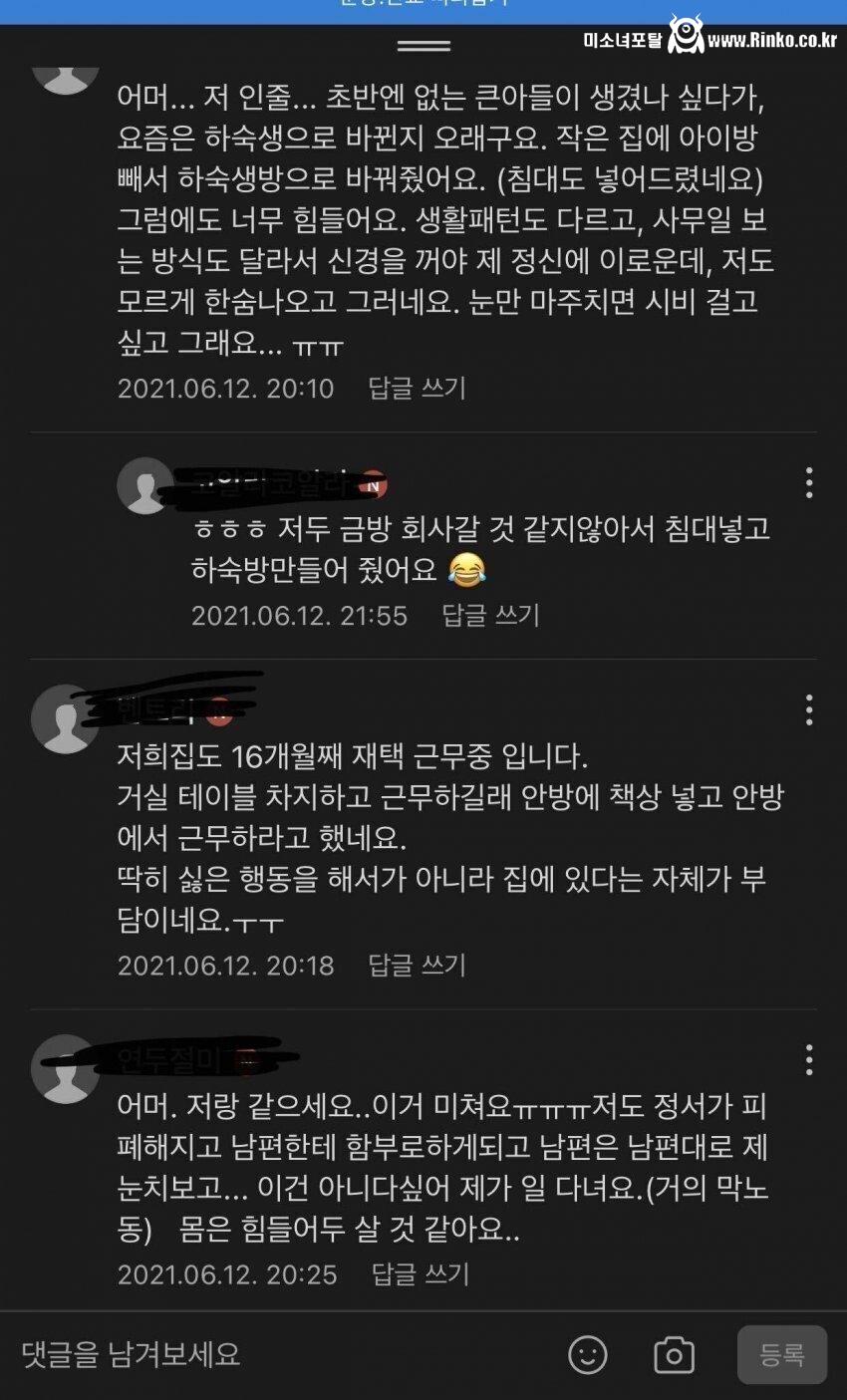Reply to the comment posted at 21:55
The image size is (847, 1400).
pyautogui.click(x=490, y=615)
